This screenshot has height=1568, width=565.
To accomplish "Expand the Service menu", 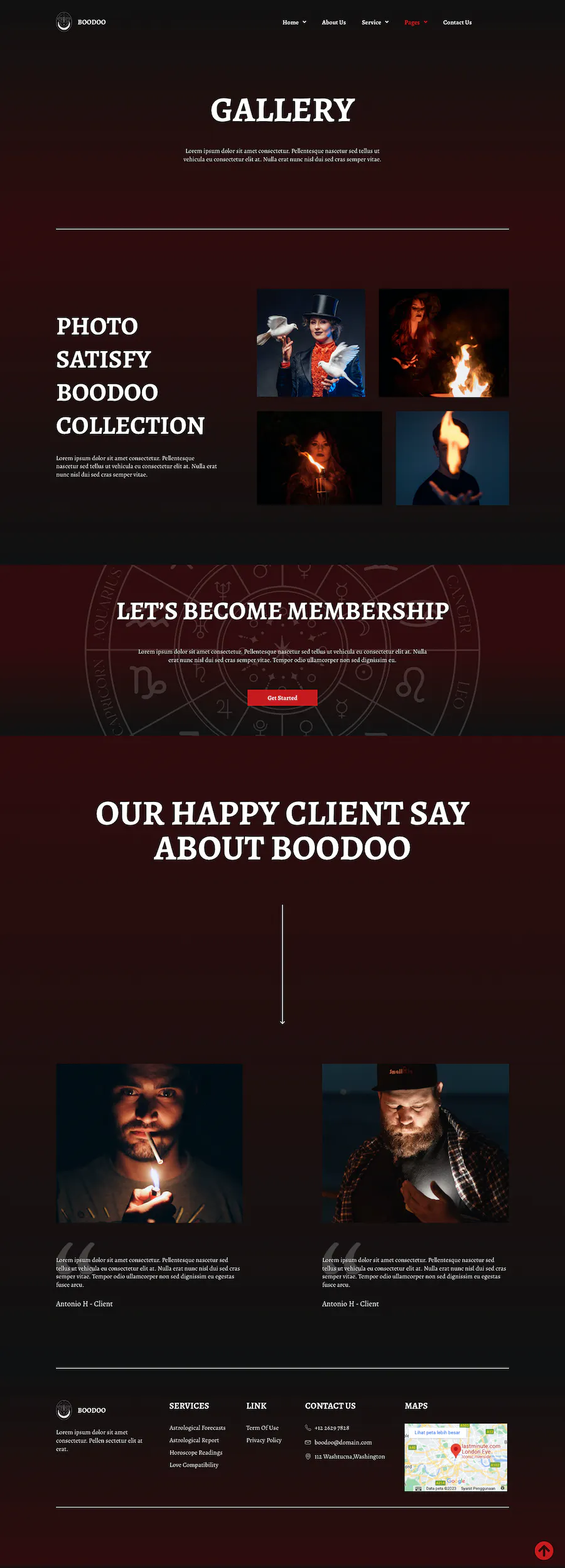I will point(375,23).
